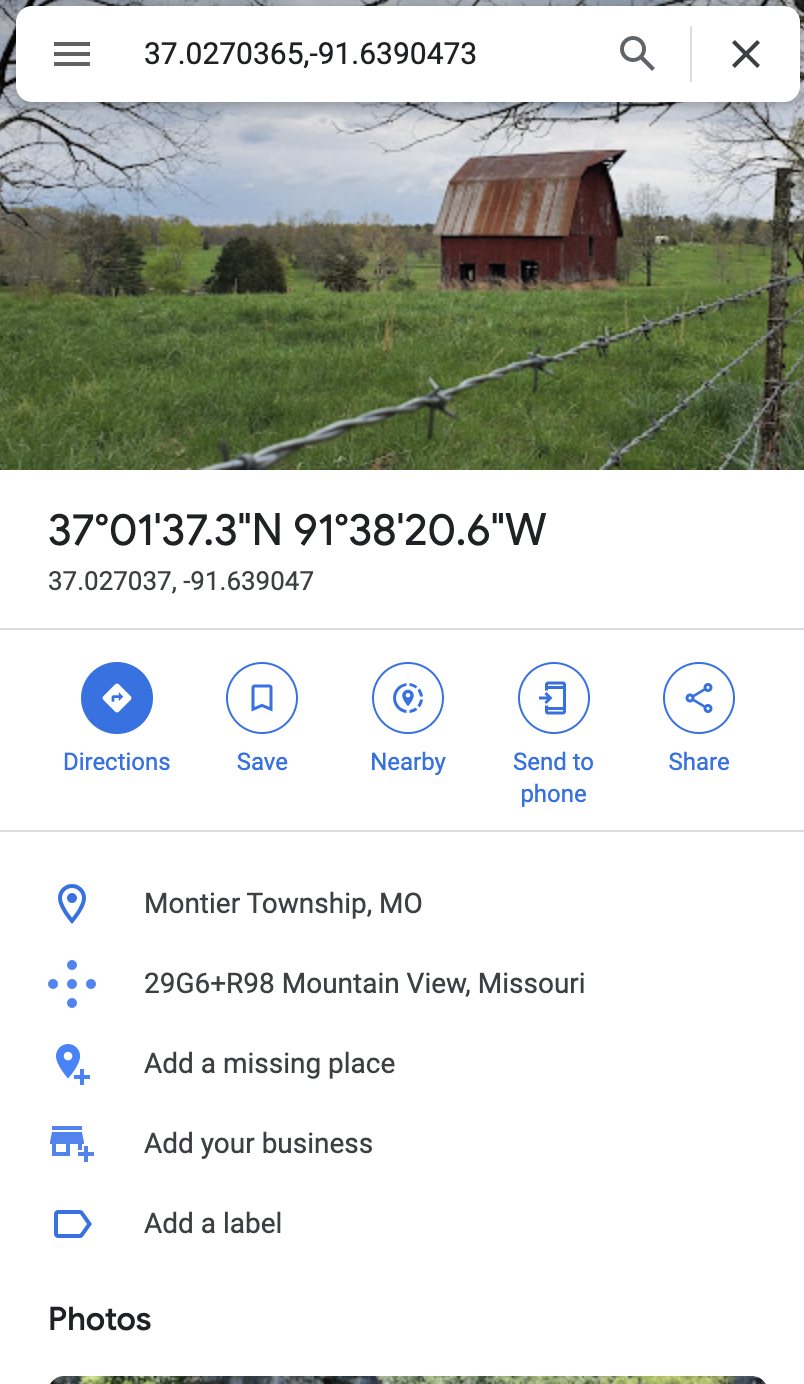The height and width of the screenshot is (1384, 804).
Task: Get Directions to this location
Action: pos(117,698)
